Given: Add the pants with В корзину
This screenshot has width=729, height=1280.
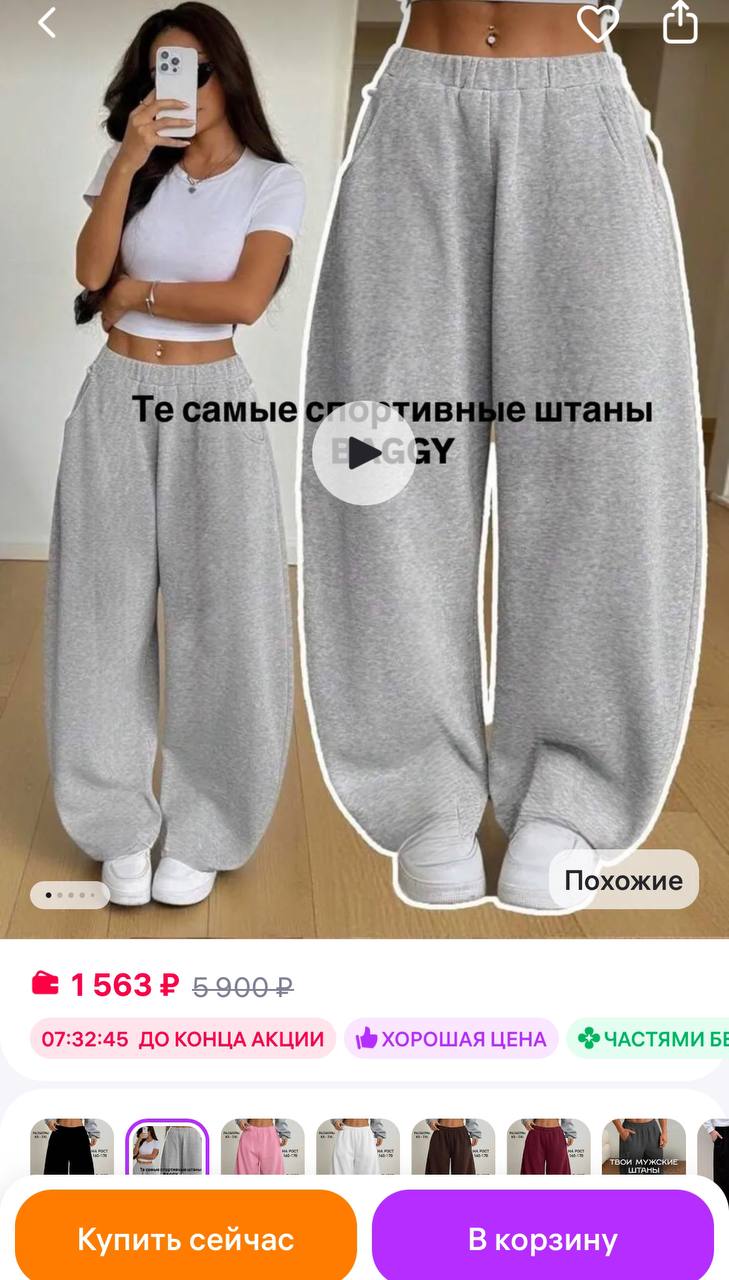Looking at the screenshot, I should coord(543,1239).
